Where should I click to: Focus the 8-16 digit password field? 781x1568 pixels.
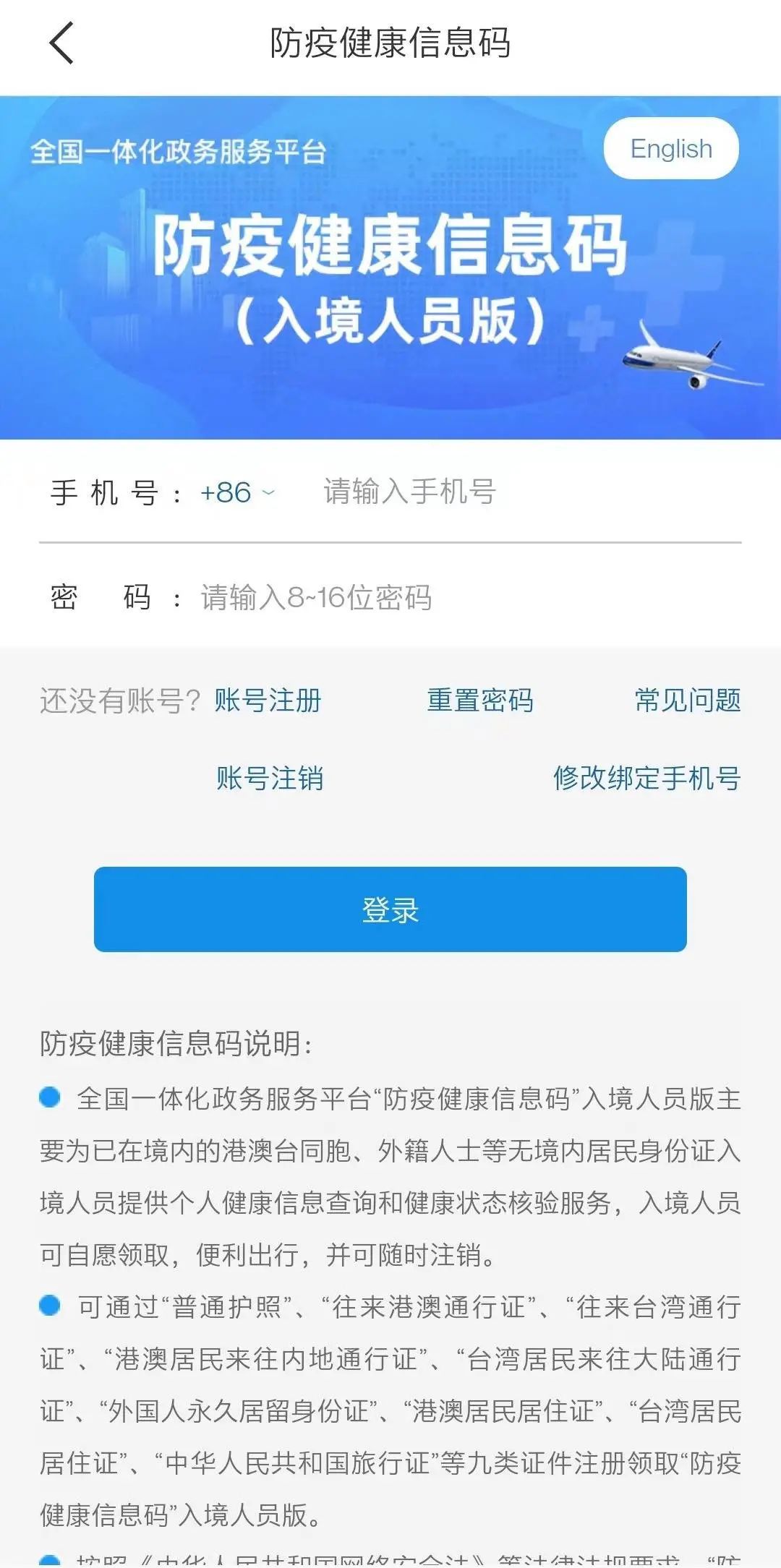(463, 598)
